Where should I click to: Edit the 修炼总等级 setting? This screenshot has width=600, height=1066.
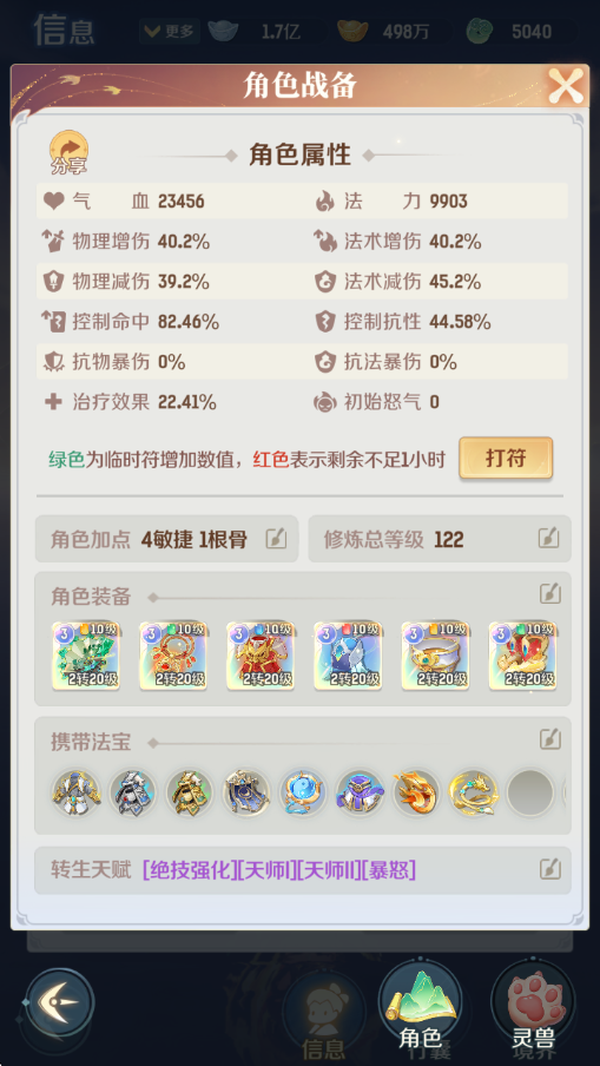[548, 539]
